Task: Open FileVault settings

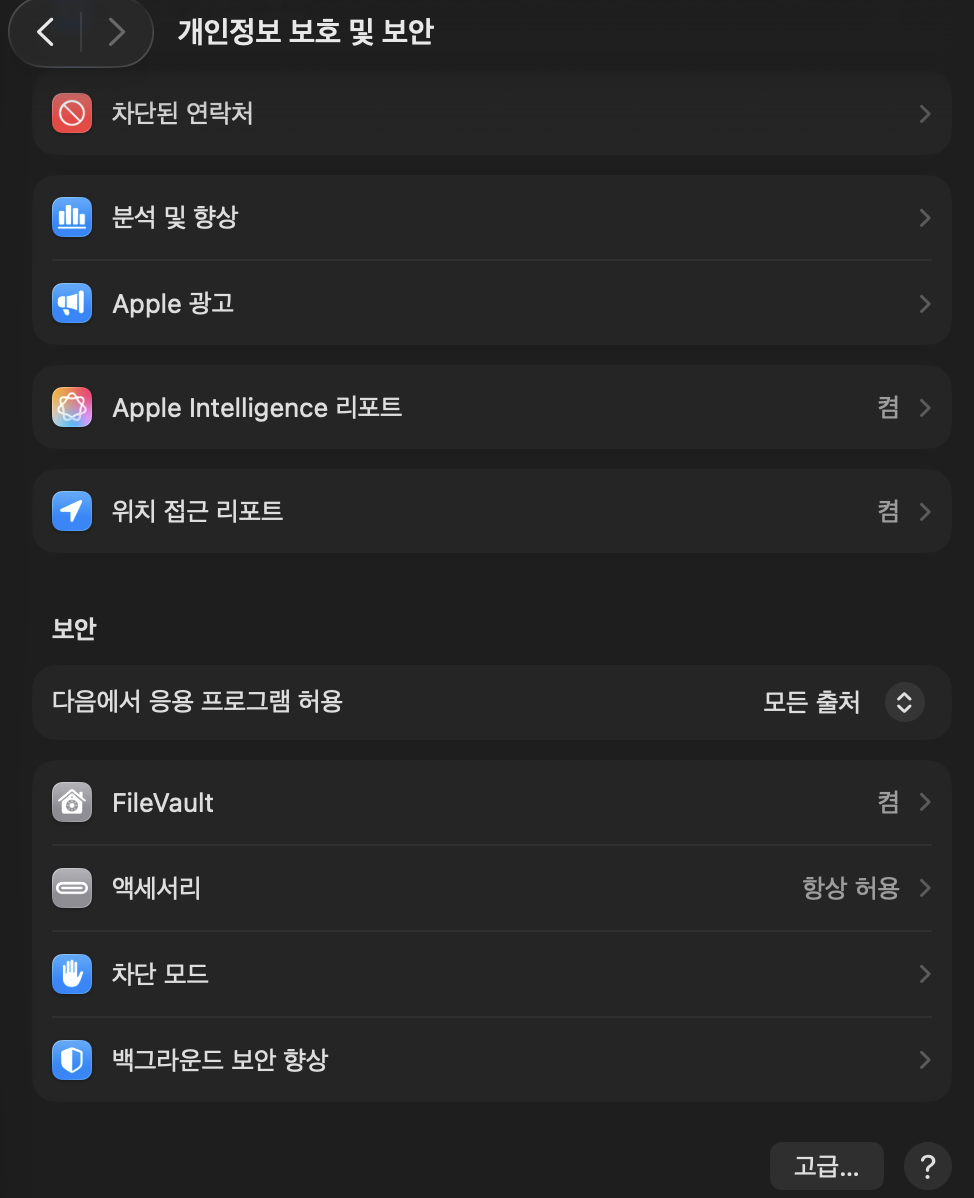Action: [490, 803]
